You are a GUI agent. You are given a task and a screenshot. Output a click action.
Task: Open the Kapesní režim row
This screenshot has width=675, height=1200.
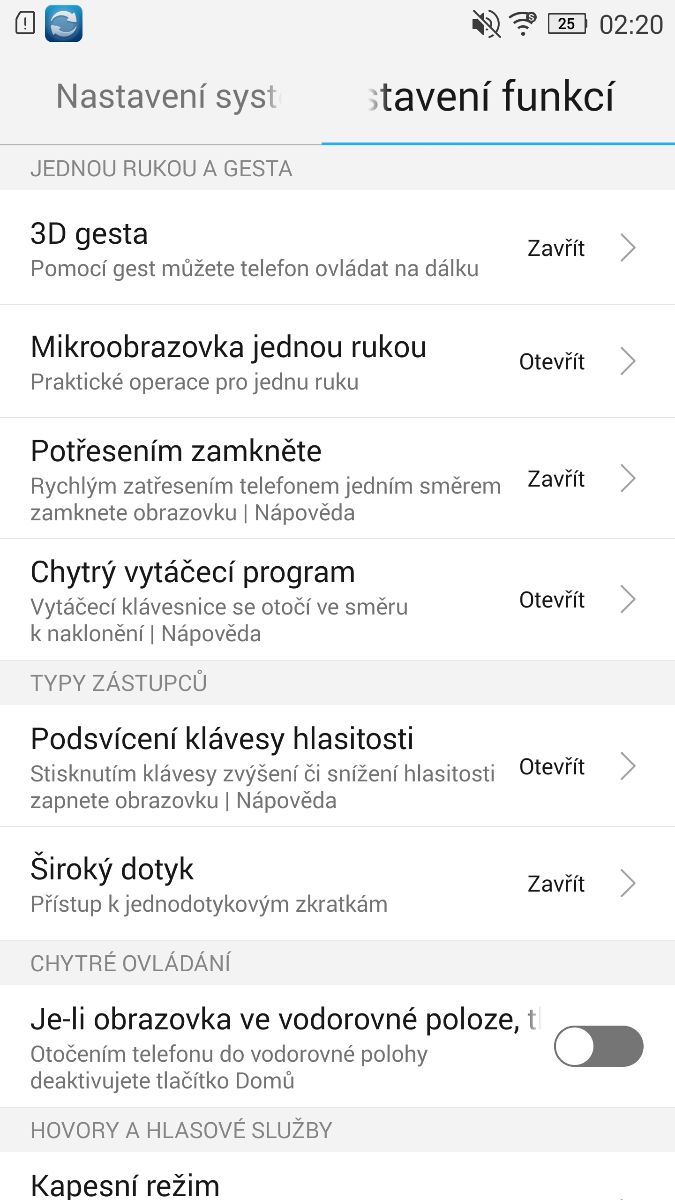(336, 1185)
